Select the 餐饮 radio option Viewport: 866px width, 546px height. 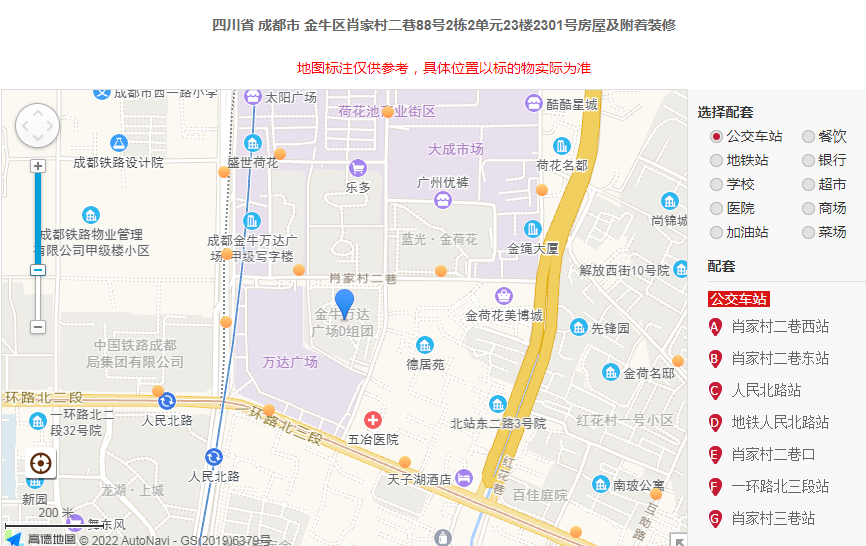808,136
